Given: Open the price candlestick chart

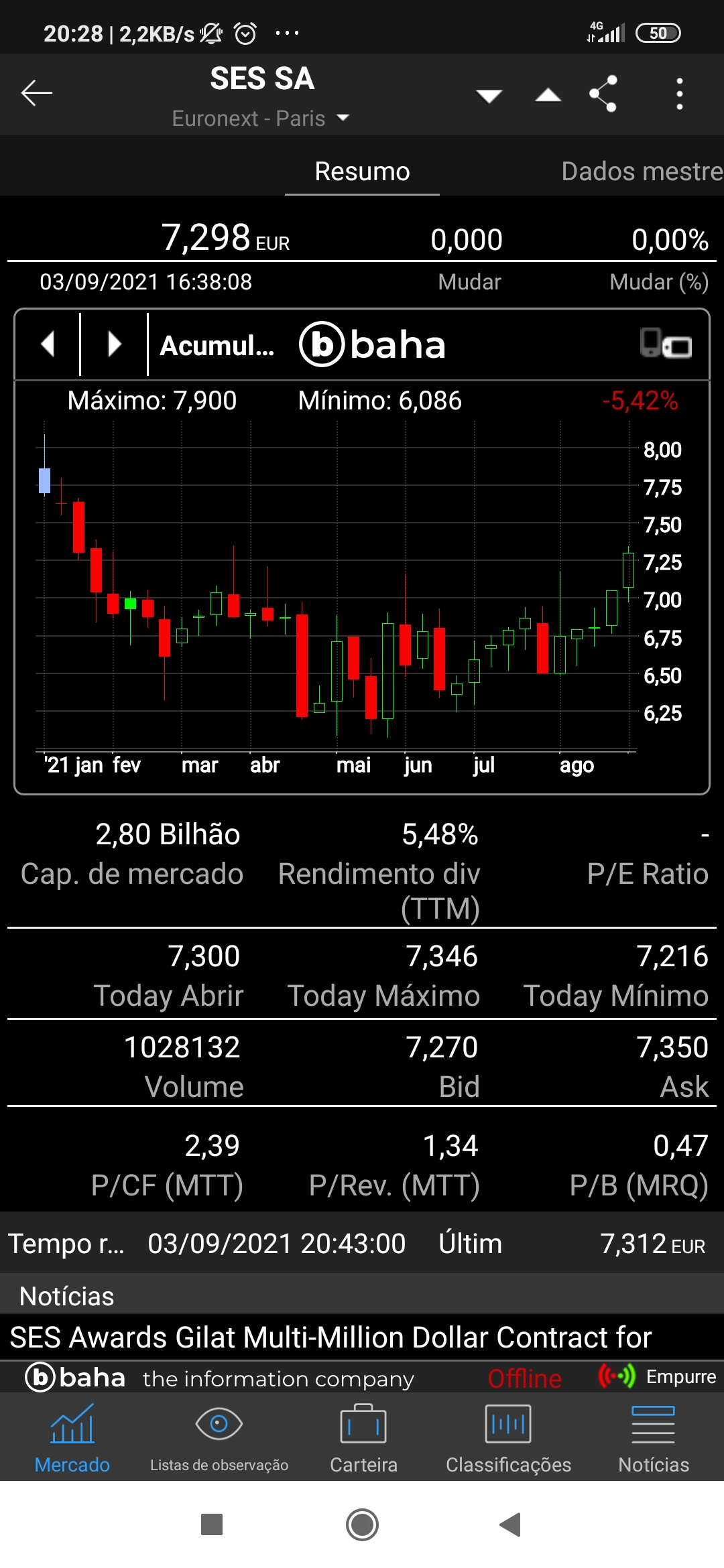Looking at the screenshot, I should (x=335, y=590).
